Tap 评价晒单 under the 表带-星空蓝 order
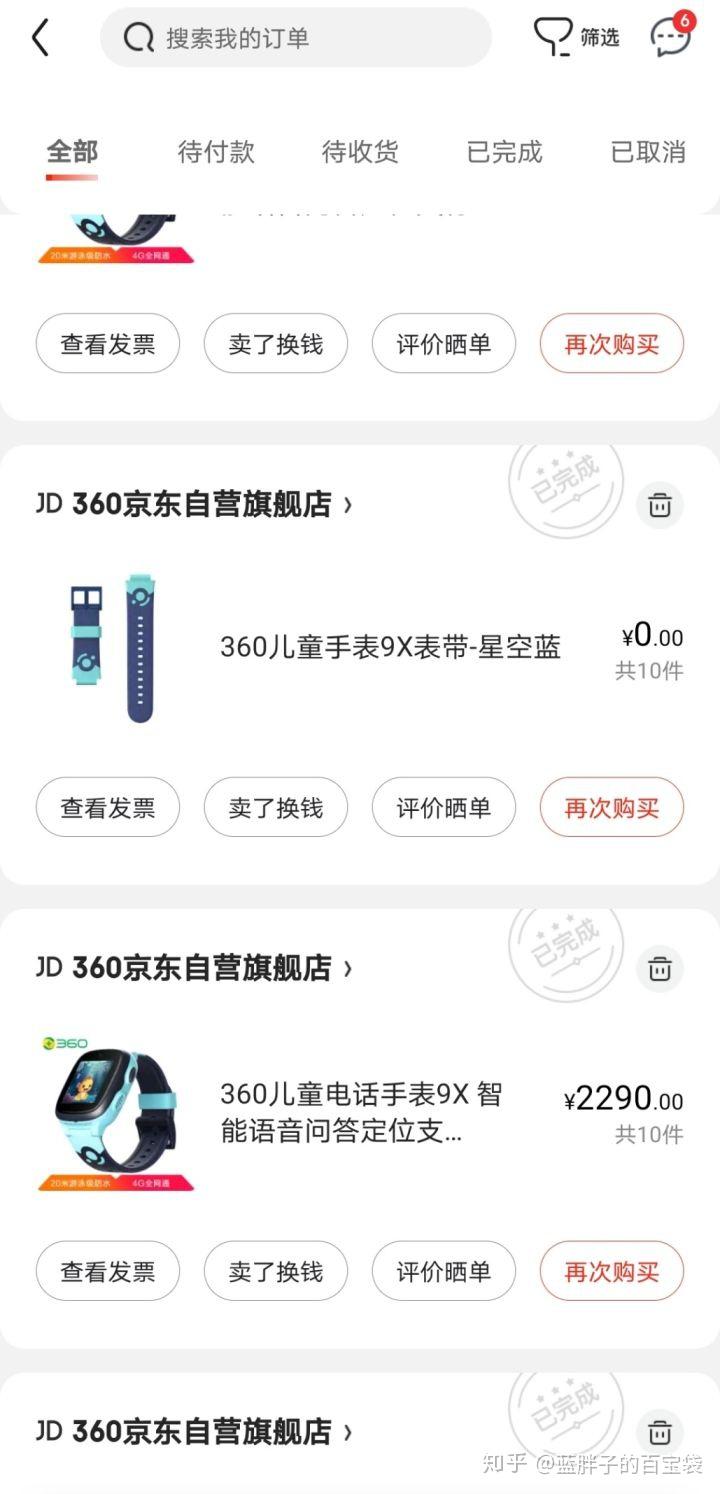720x1494 pixels. point(444,808)
